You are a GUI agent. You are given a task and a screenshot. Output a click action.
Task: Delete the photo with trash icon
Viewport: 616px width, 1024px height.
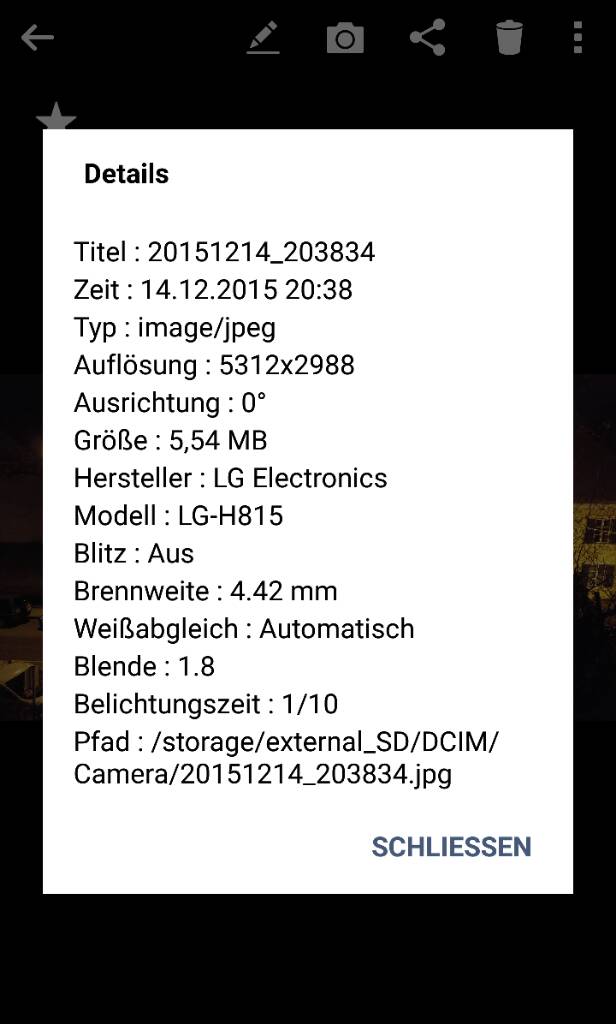(x=510, y=37)
